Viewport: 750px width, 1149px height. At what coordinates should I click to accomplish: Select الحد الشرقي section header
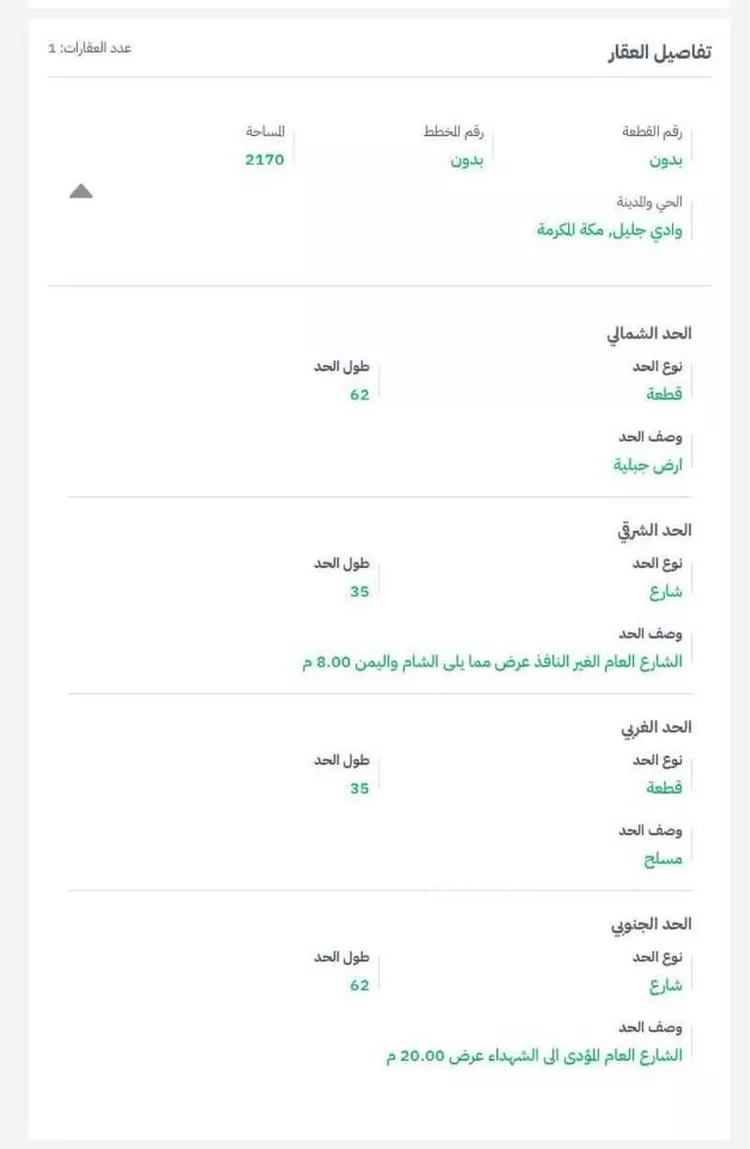tap(653, 530)
